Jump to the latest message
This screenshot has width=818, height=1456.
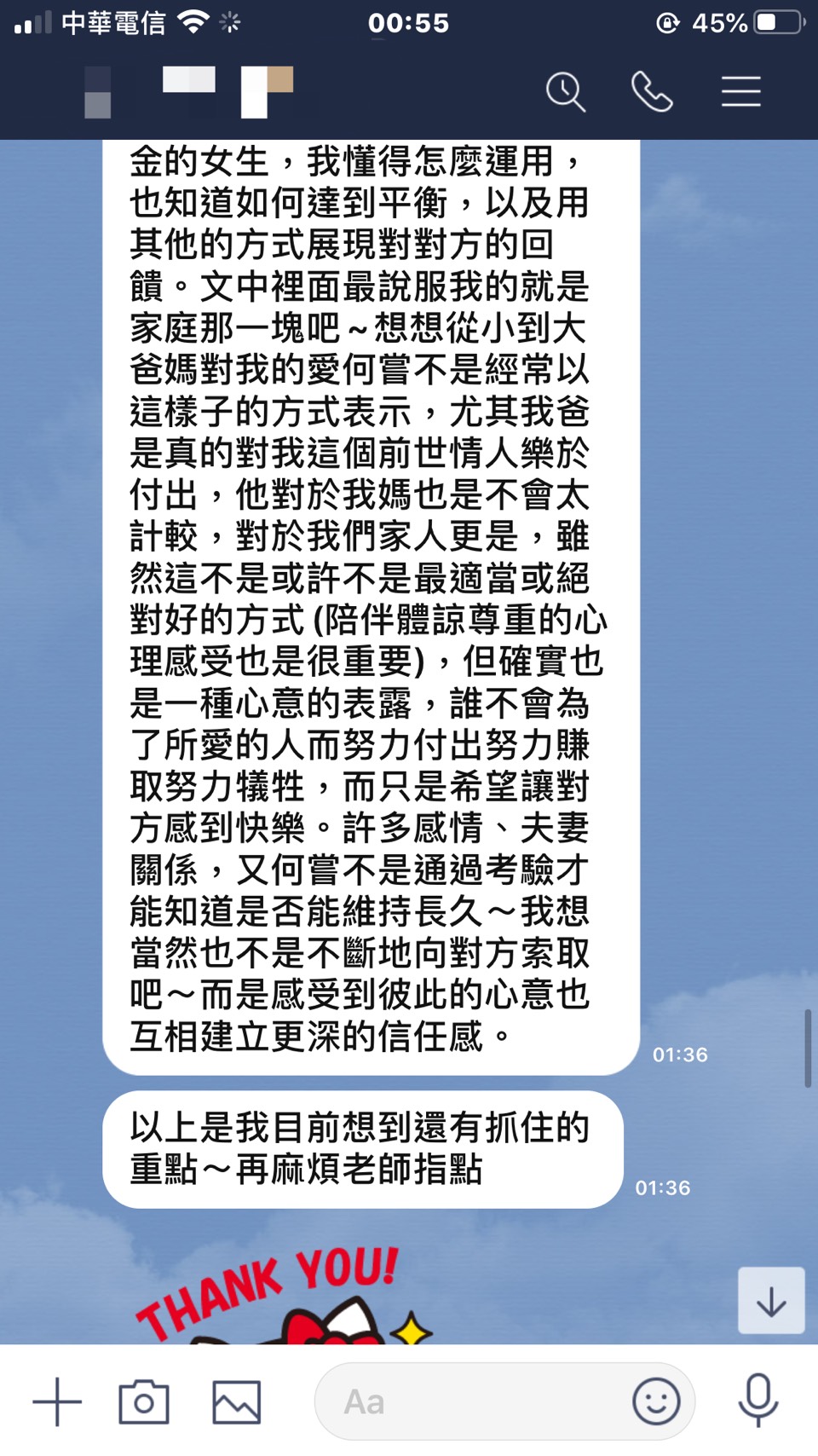770,1301
